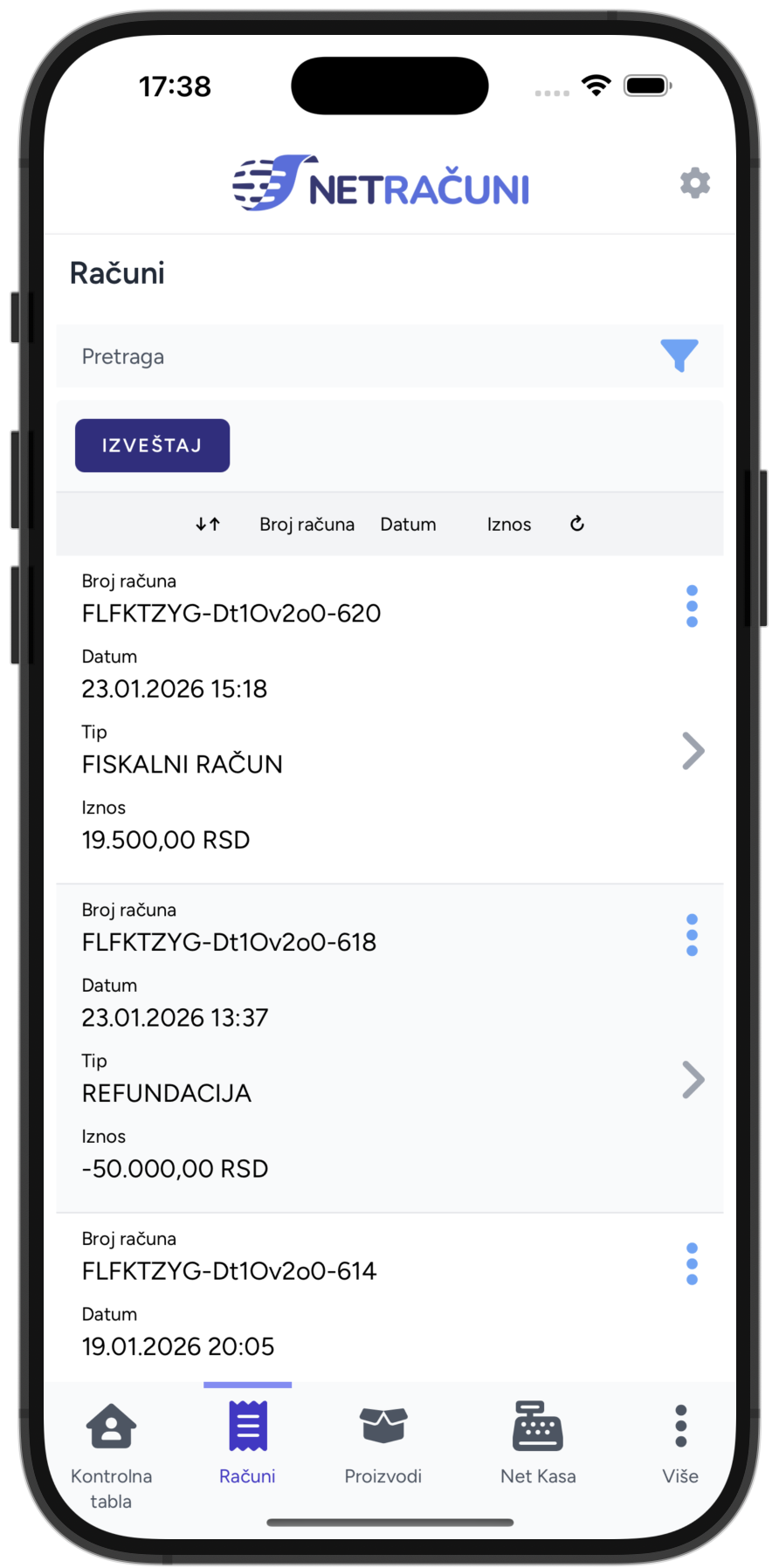Open the three-dot menu for receipt 614
This screenshot has height=1568, width=779.
[x=692, y=1262]
